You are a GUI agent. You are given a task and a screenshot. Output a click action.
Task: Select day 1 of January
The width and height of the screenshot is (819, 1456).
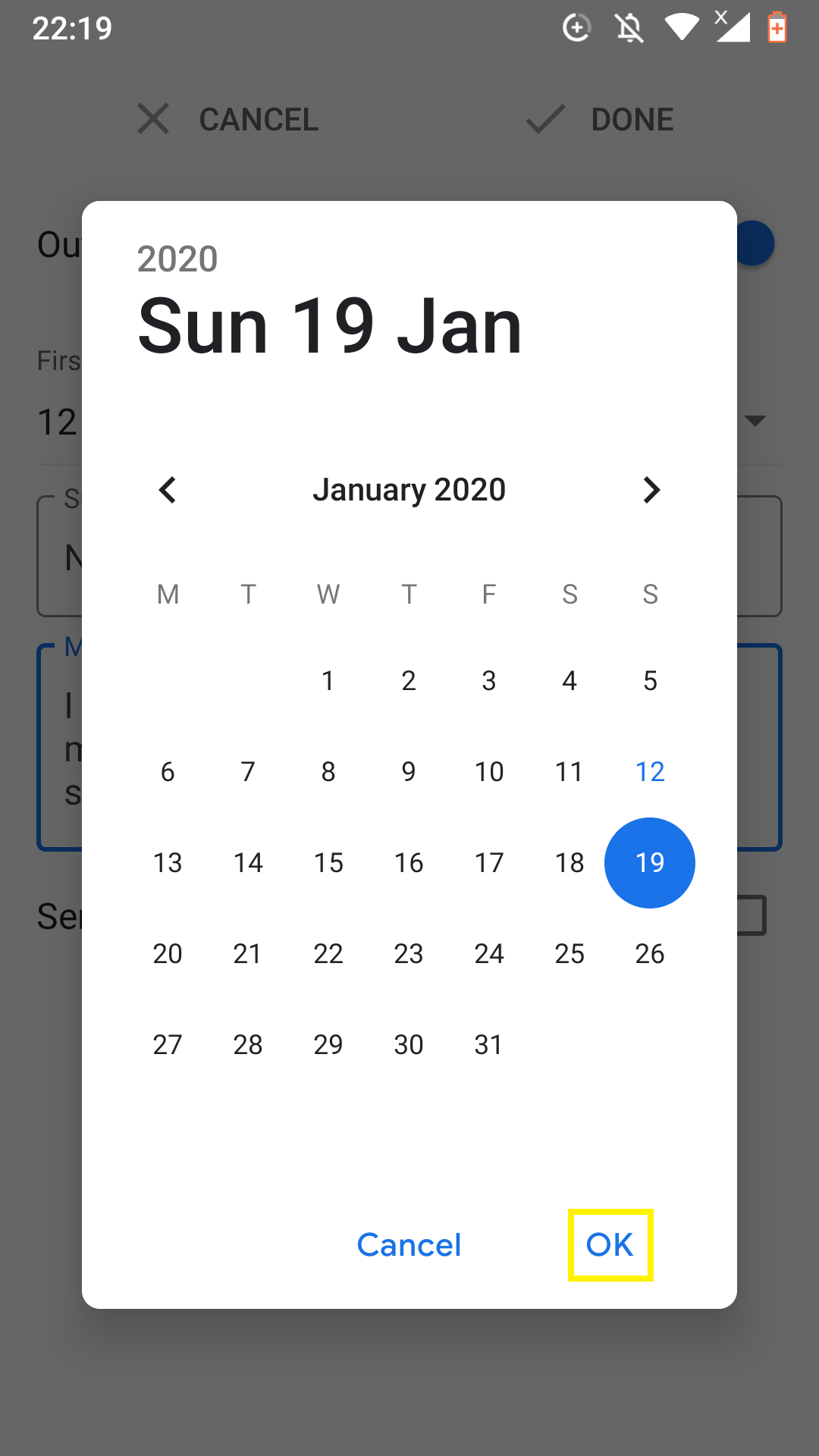tap(328, 681)
